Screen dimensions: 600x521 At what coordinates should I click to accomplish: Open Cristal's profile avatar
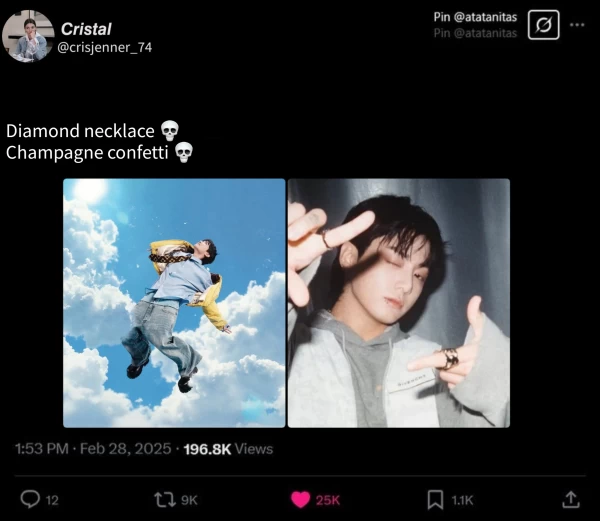28,36
